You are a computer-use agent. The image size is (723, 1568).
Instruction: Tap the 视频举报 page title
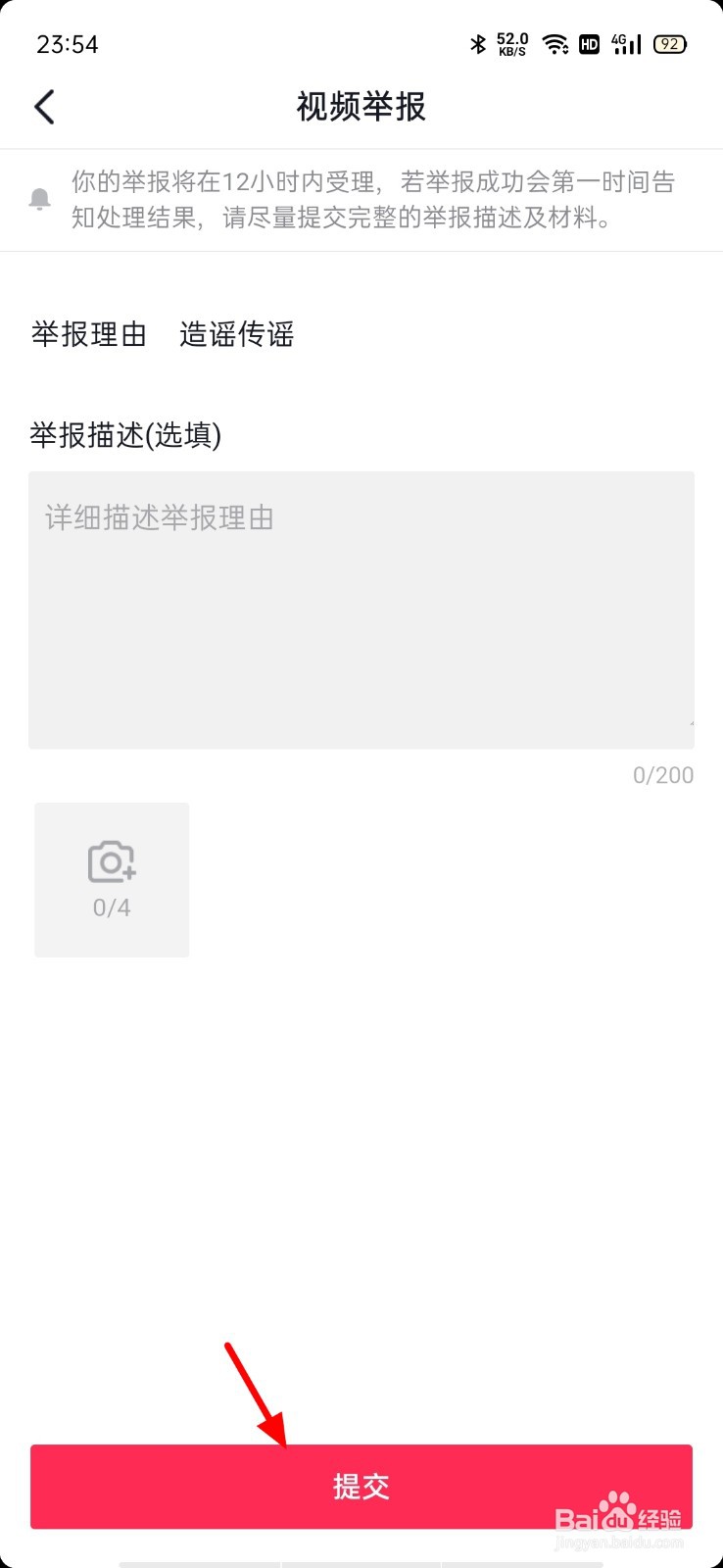tap(361, 106)
